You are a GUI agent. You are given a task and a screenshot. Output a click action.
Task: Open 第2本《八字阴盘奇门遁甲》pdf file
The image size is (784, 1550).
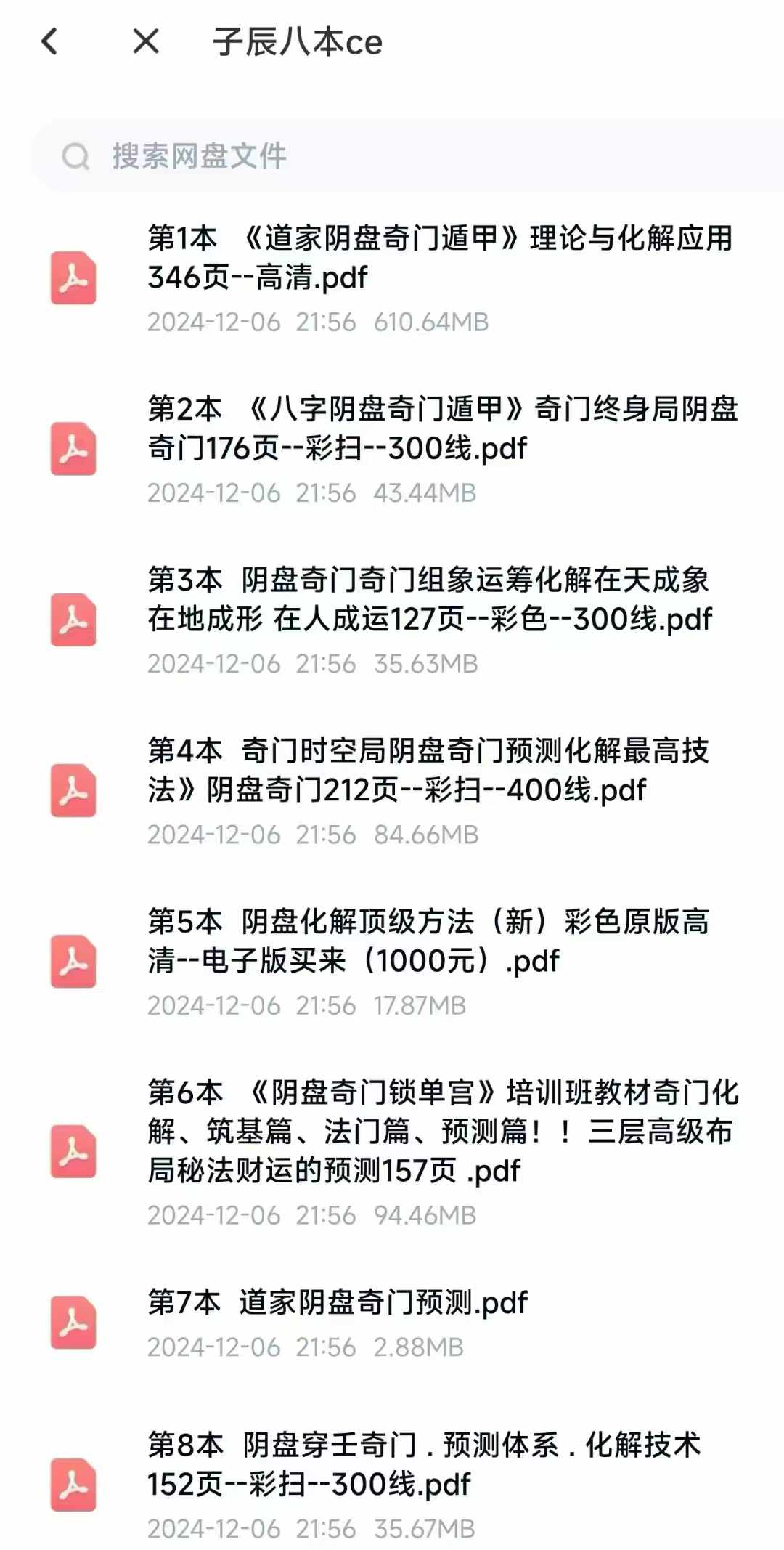click(x=392, y=450)
